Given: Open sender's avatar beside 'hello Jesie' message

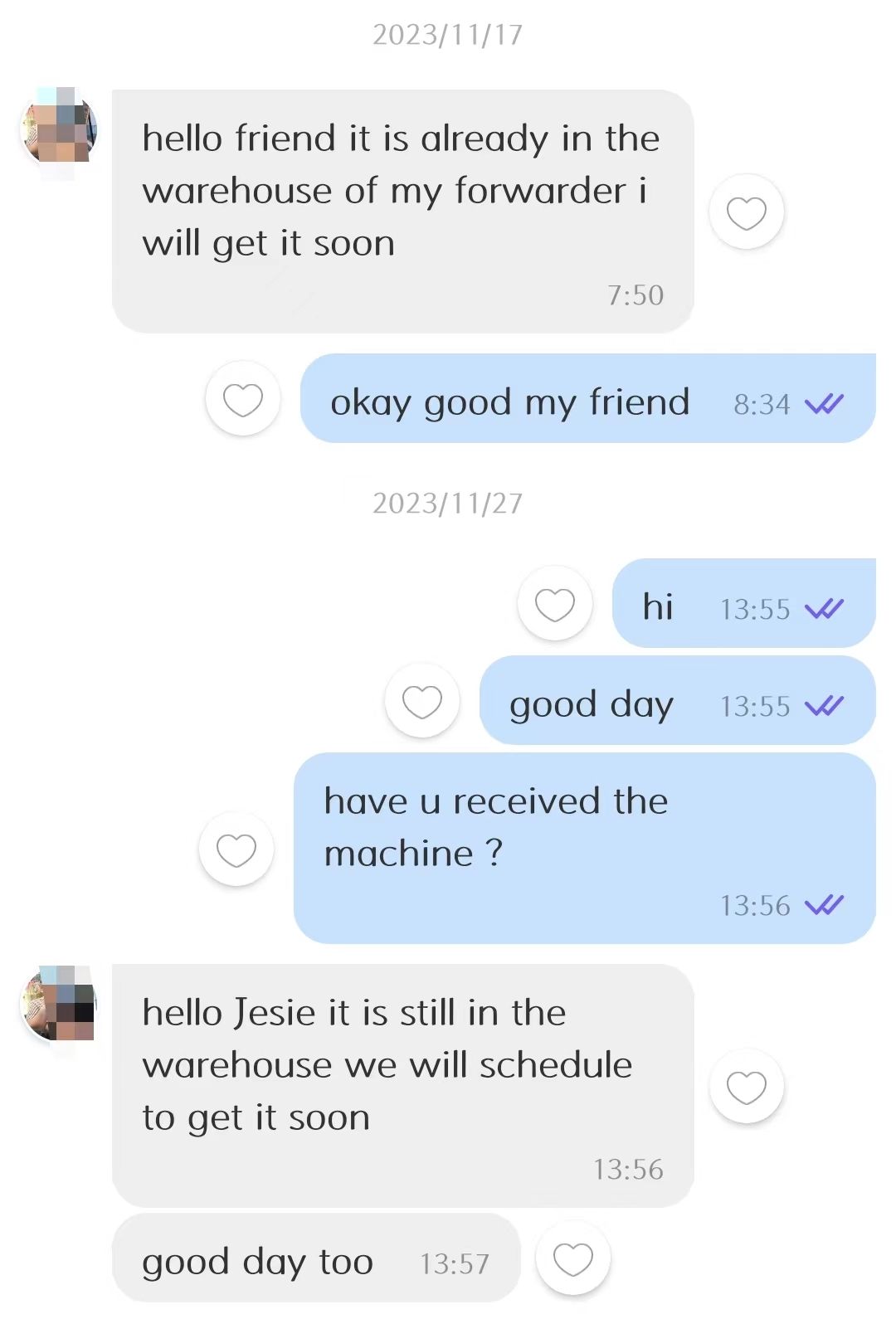Looking at the screenshot, I should [59, 1004].
